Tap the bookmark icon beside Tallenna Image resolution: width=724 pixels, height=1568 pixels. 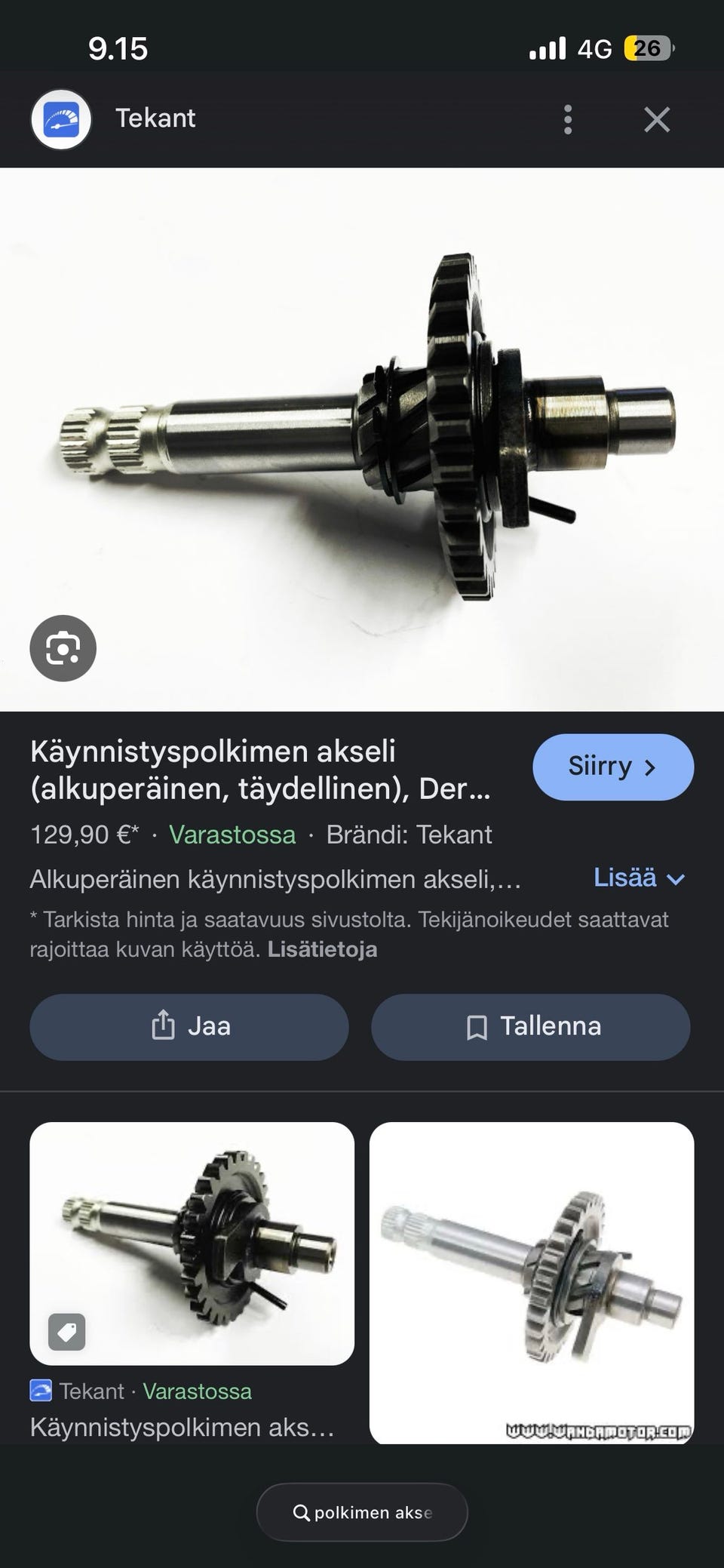point(477,1026)
